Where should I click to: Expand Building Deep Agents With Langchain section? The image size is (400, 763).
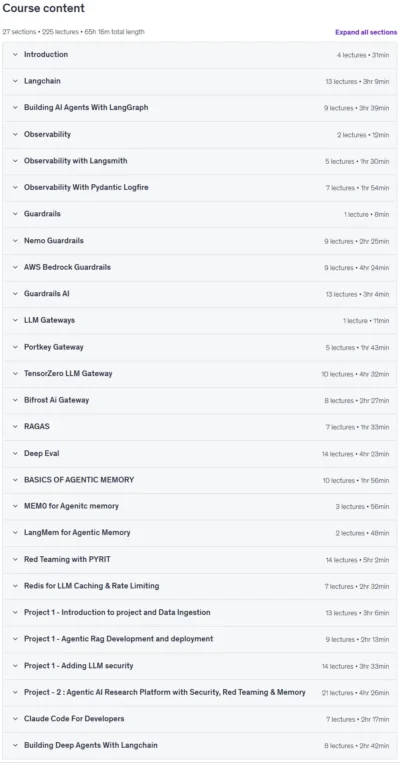200,746
